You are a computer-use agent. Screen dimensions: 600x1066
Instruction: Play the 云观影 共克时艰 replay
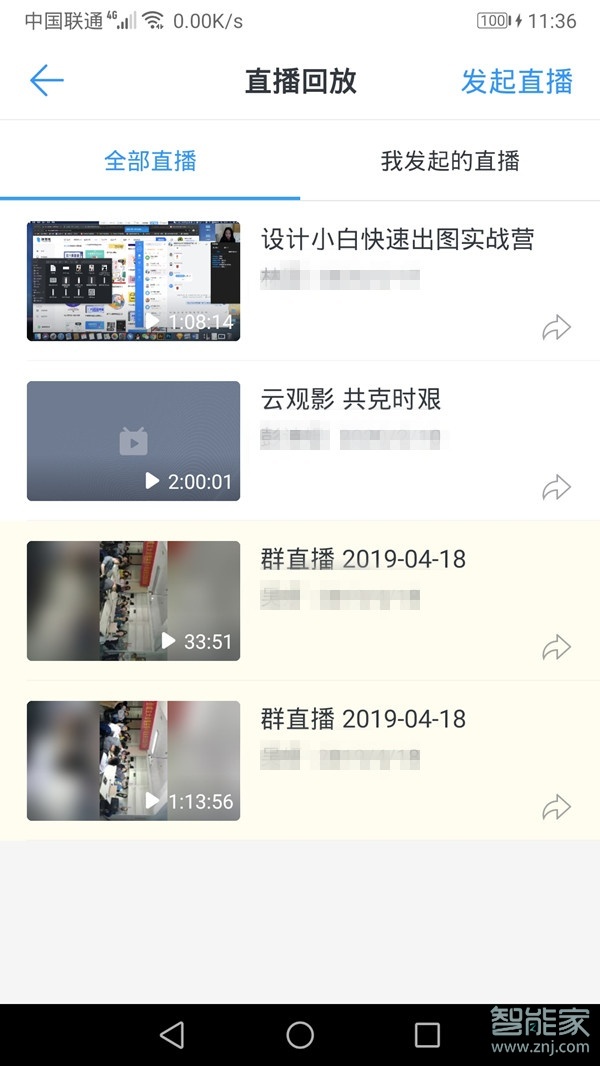[133, 441]
